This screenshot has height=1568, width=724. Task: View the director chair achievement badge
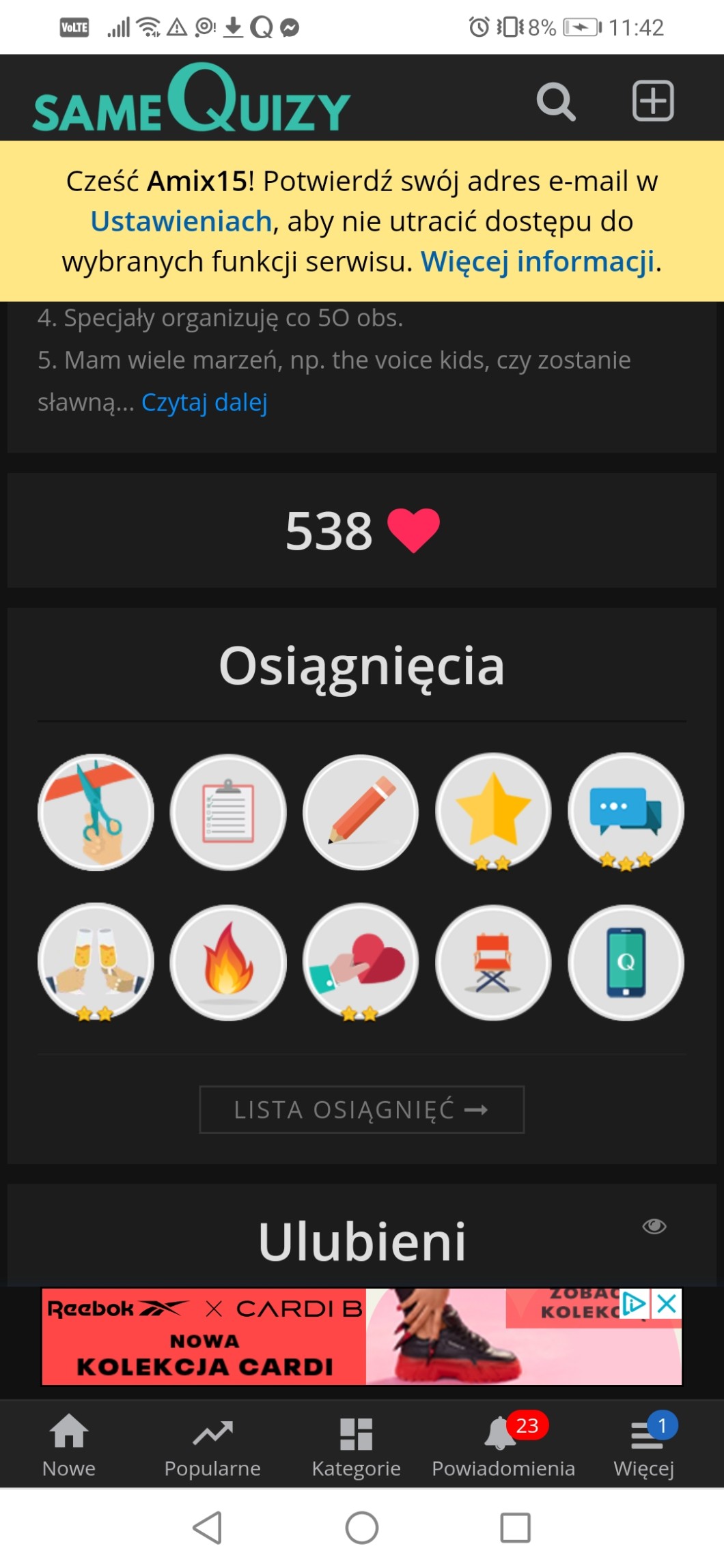[493, 962]
